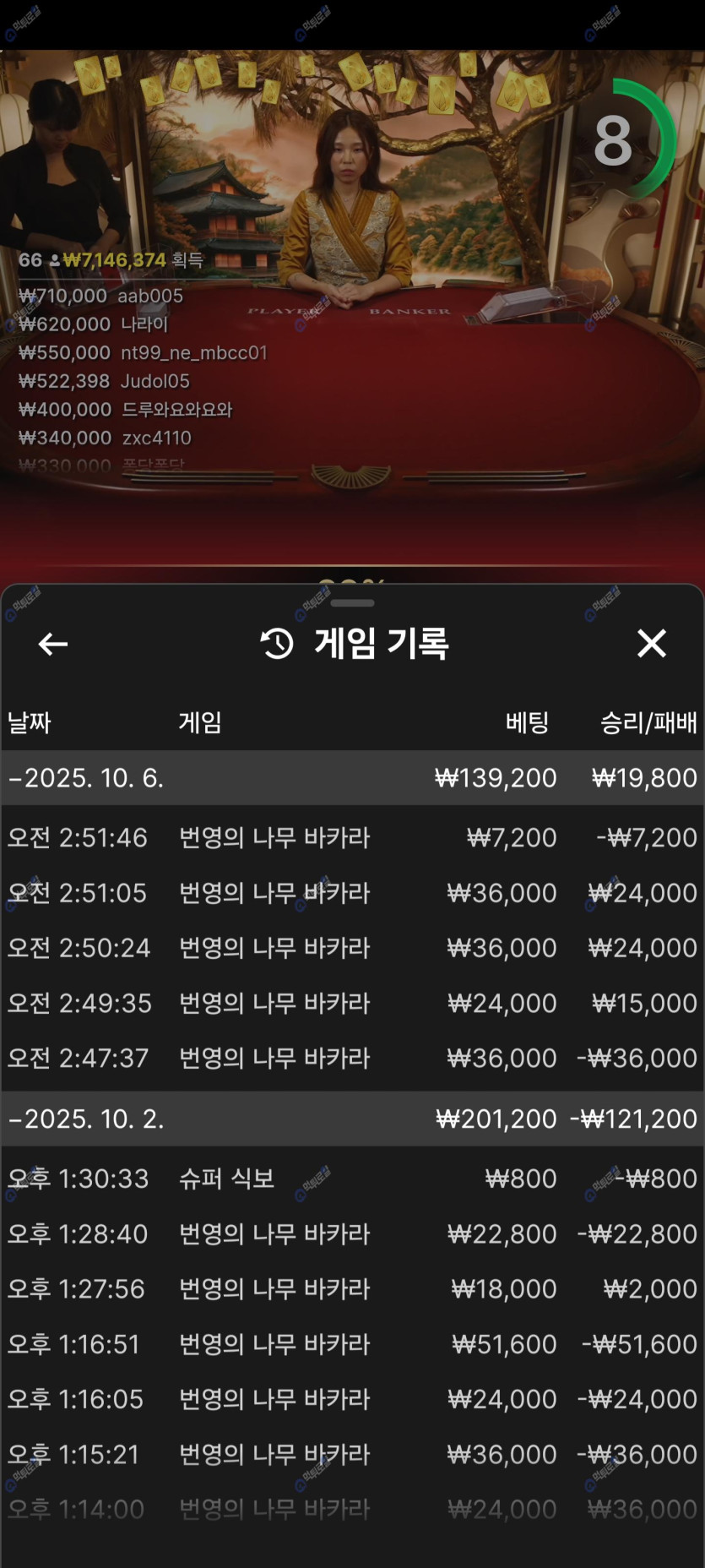This screenshot has width=705, height=1568.
Task: Open the 오후 1:28:40 game record
Action: pyautogui.click(x=352, y=1233)
